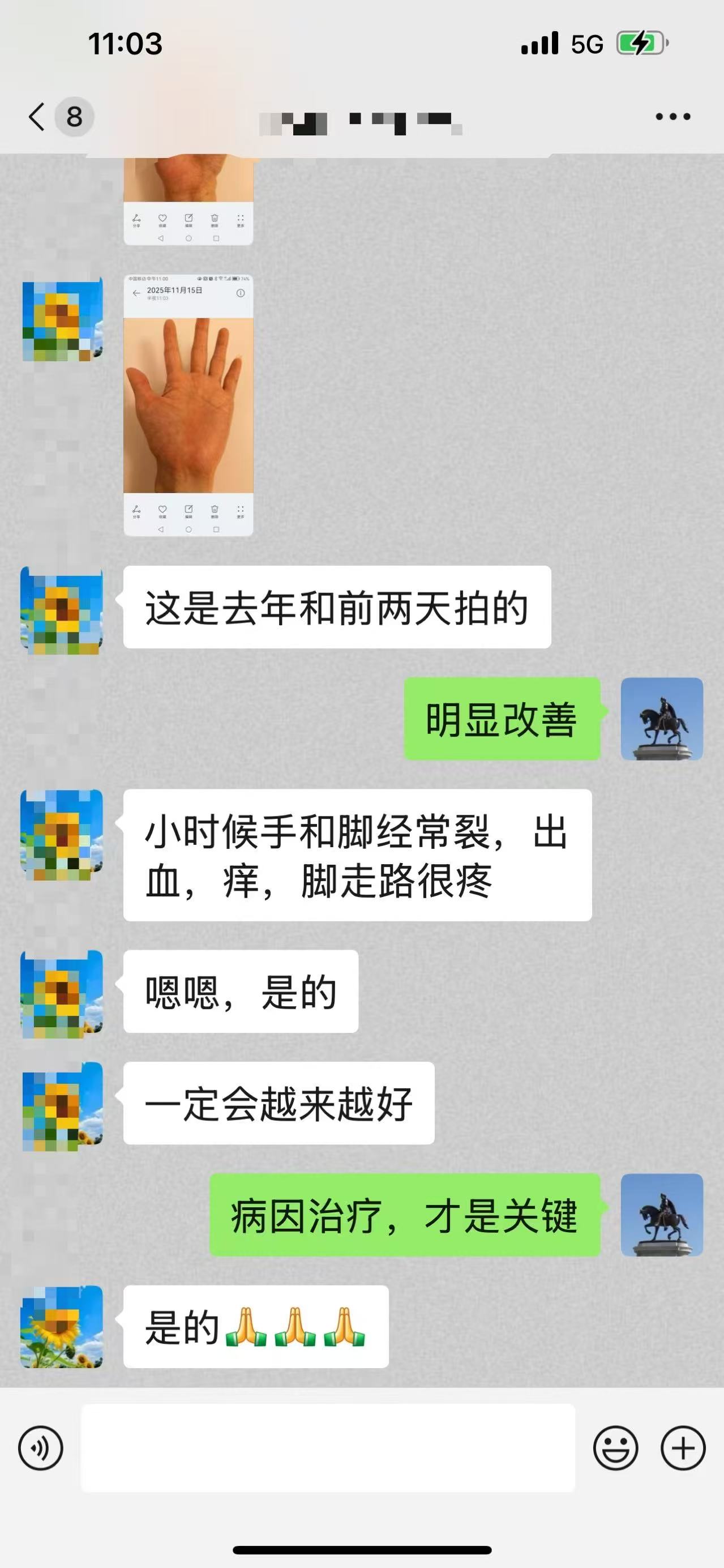Open the horse statue avatar beside 明显改善
The height and width of the screenshot is (1568, 724).
point(661,719)
